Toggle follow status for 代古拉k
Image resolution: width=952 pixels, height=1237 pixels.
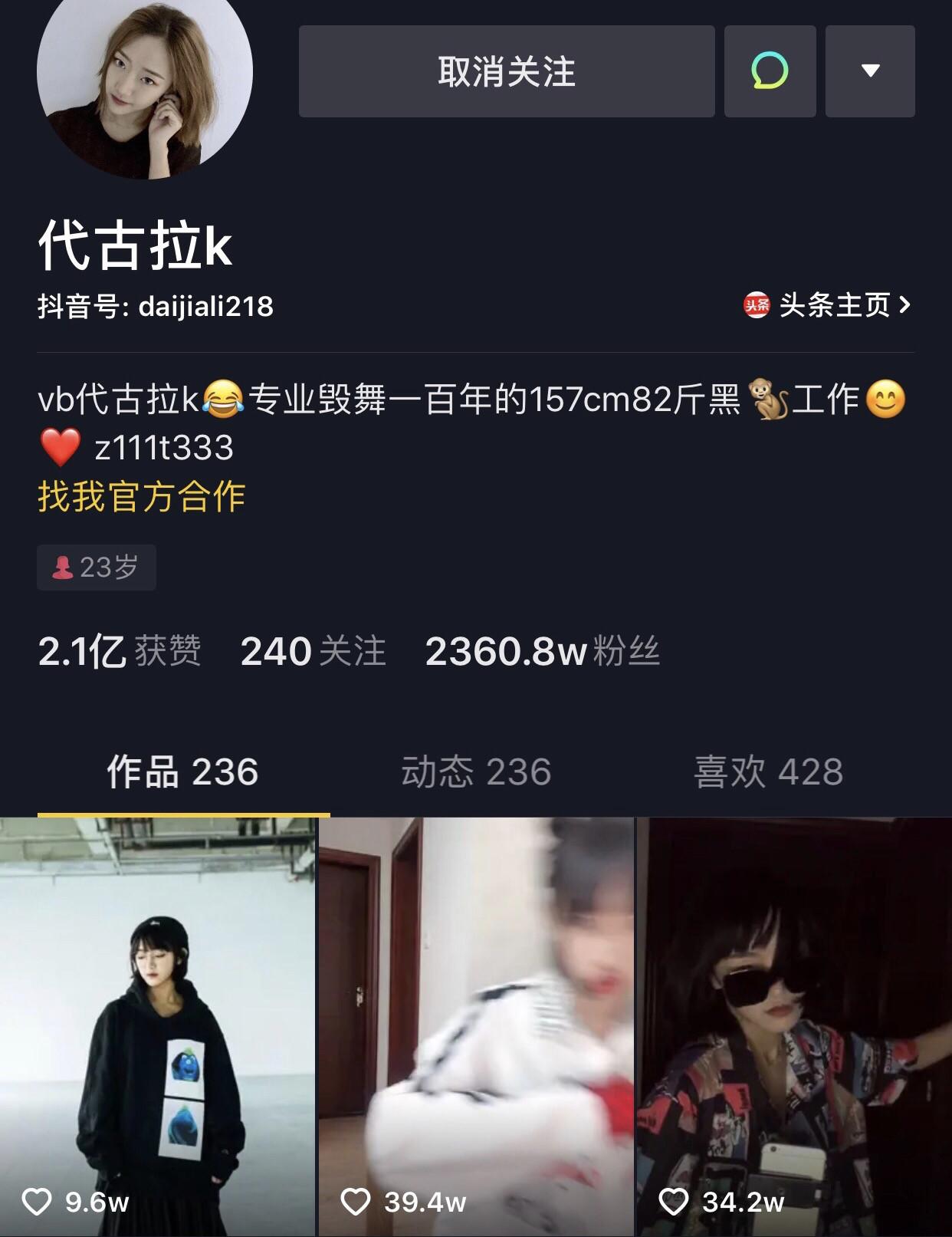point(506,71)
